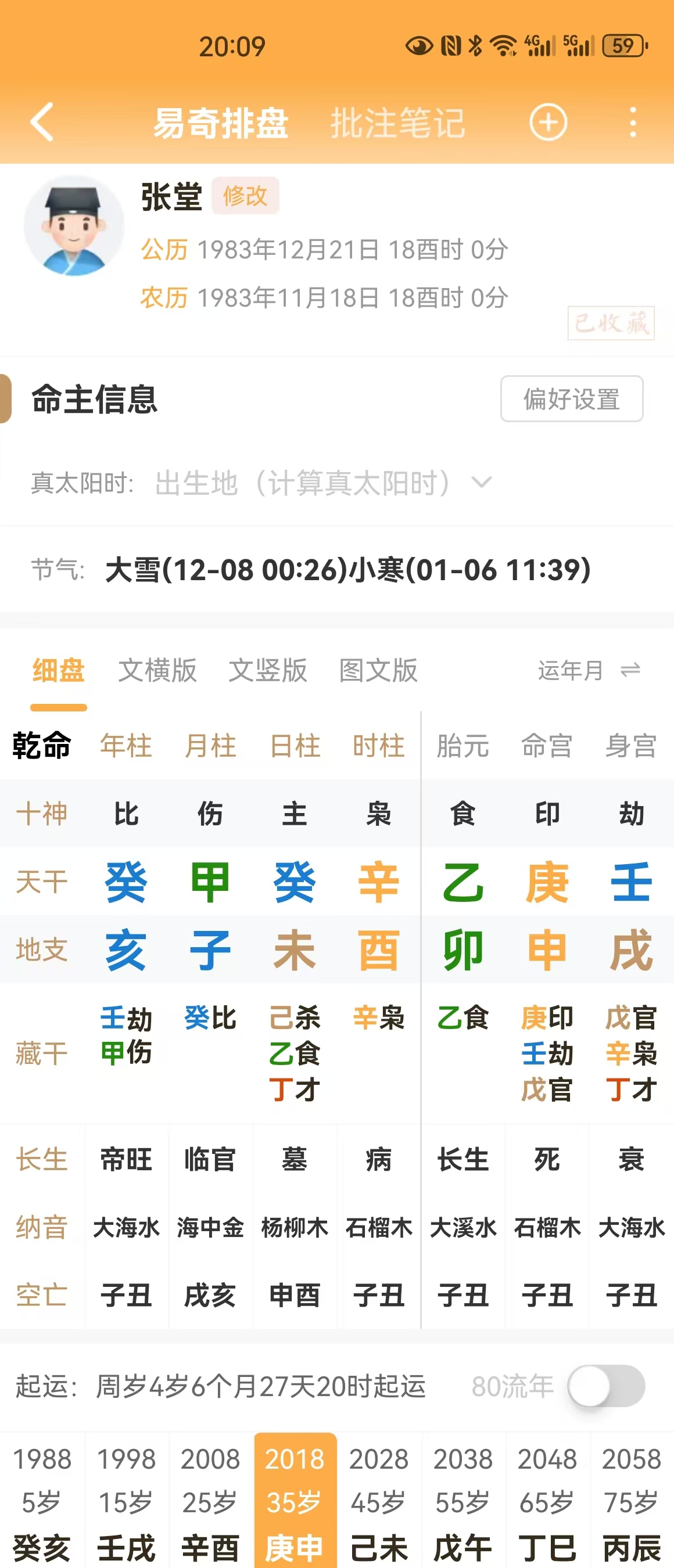Select the 1988 癸亥 luck period
The width and height of the screenshot is (674, 1568).
(42, 1502)
